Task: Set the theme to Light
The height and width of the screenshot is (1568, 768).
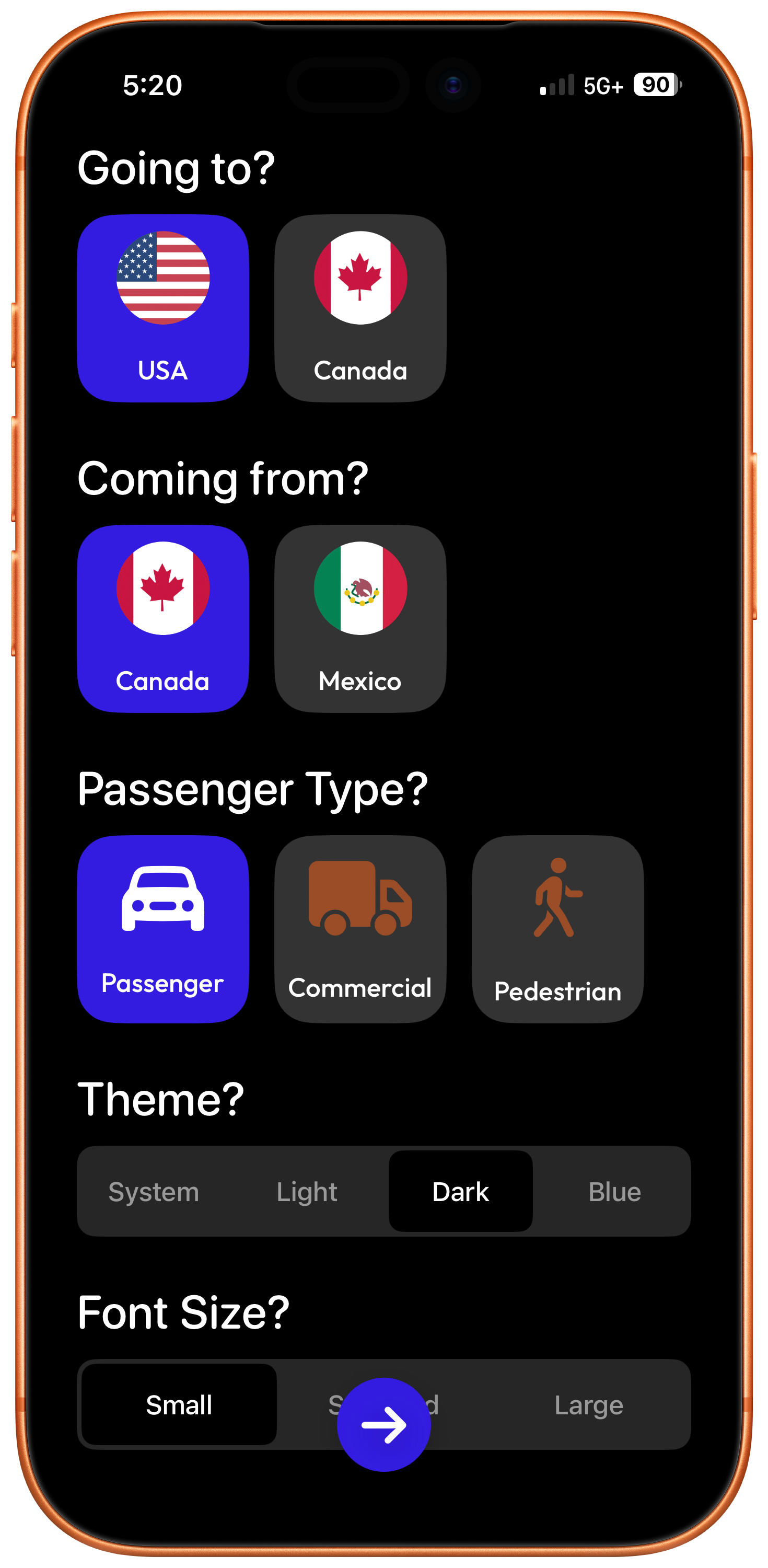Action: click(307, 1191)
